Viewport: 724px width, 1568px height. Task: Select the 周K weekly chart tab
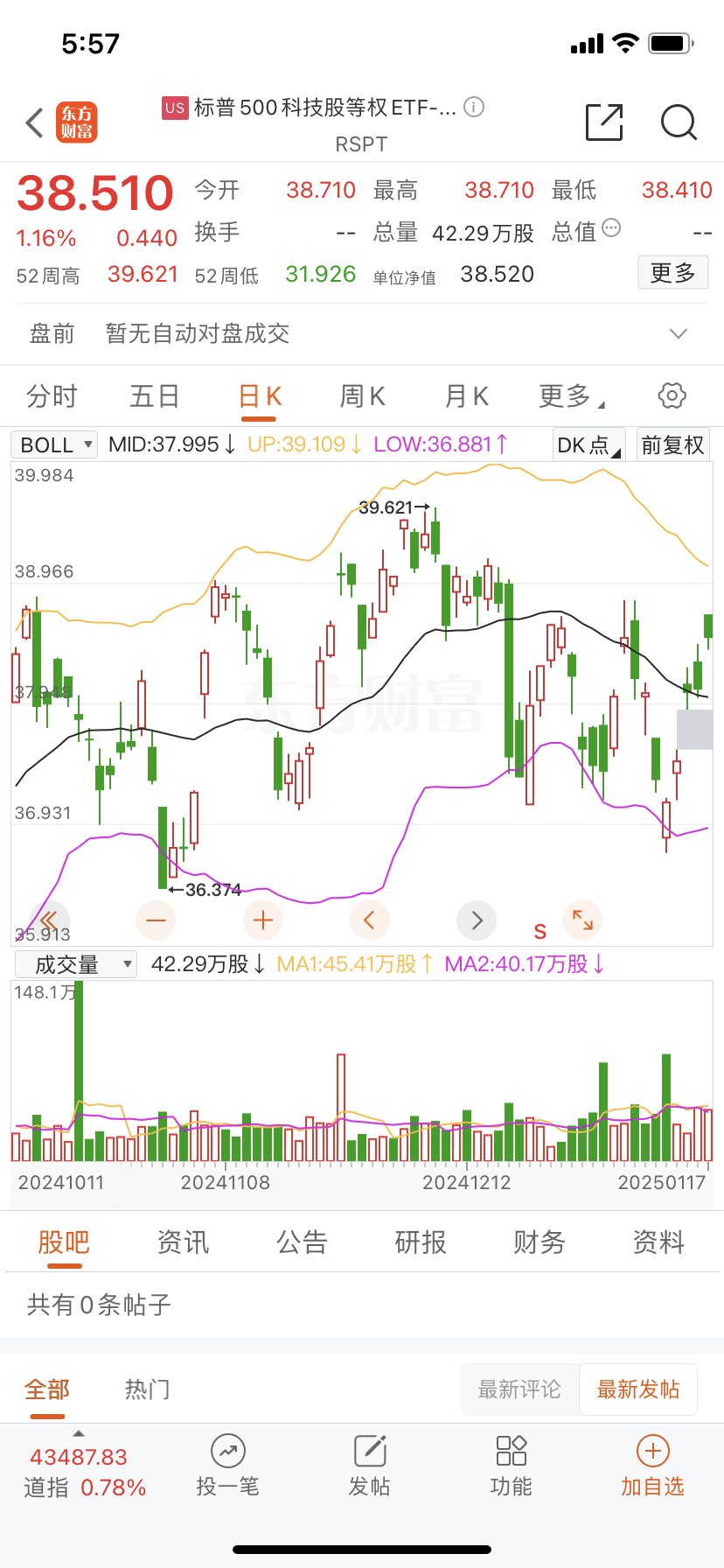[362, 396]
